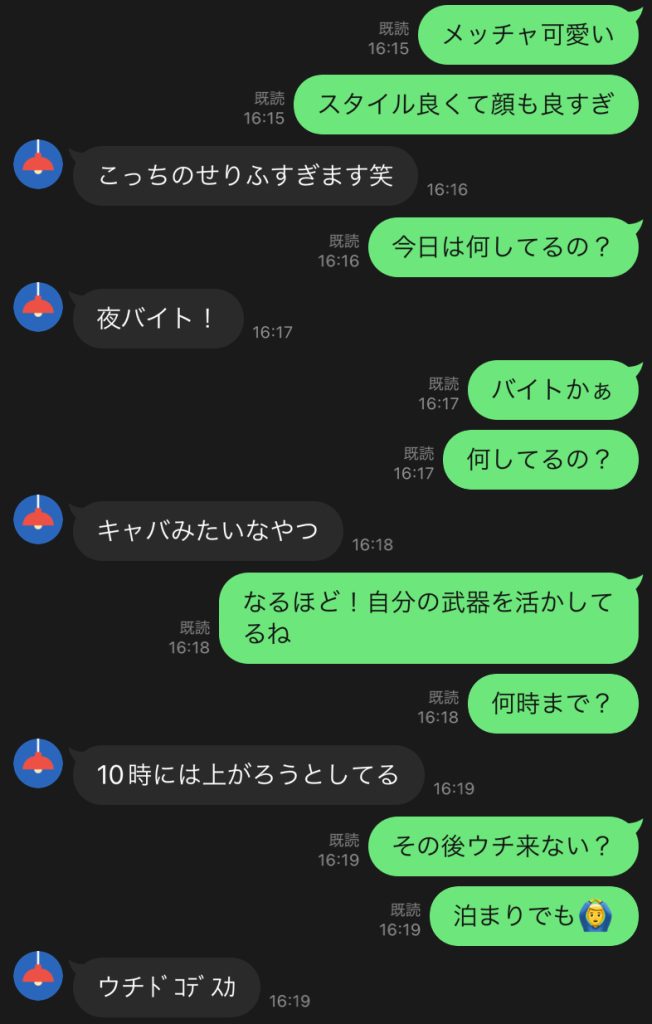Select avatar next to 10時には上がろうとしてる

point(38,763)
